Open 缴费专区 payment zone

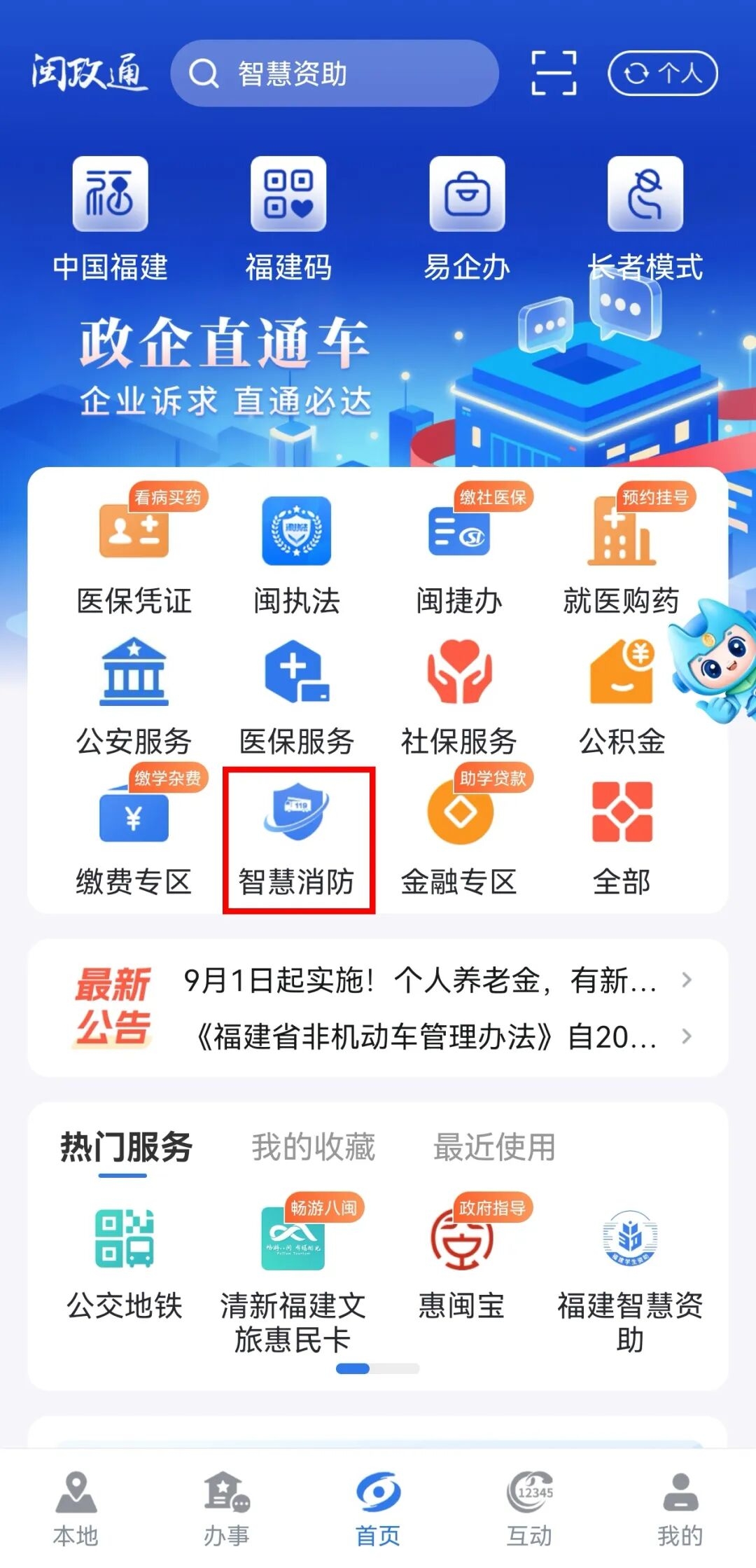(x=134, y=838)
